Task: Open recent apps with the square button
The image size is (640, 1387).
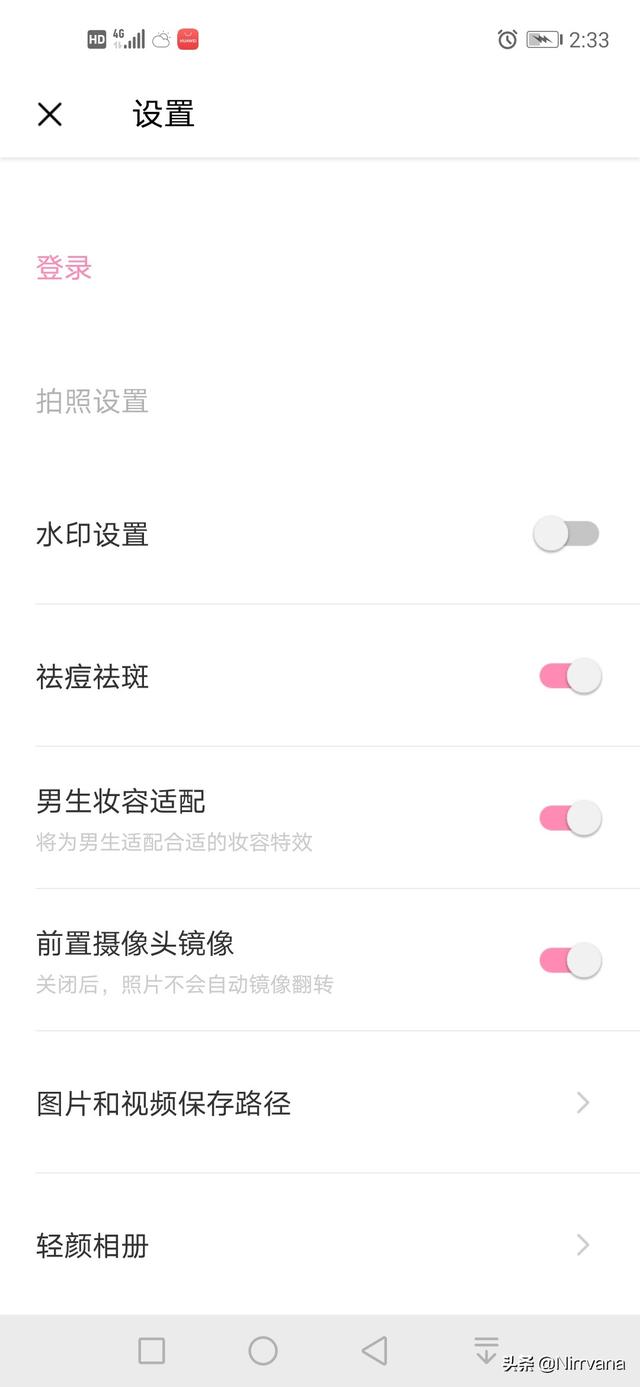Action: [x=152, y=1351]
